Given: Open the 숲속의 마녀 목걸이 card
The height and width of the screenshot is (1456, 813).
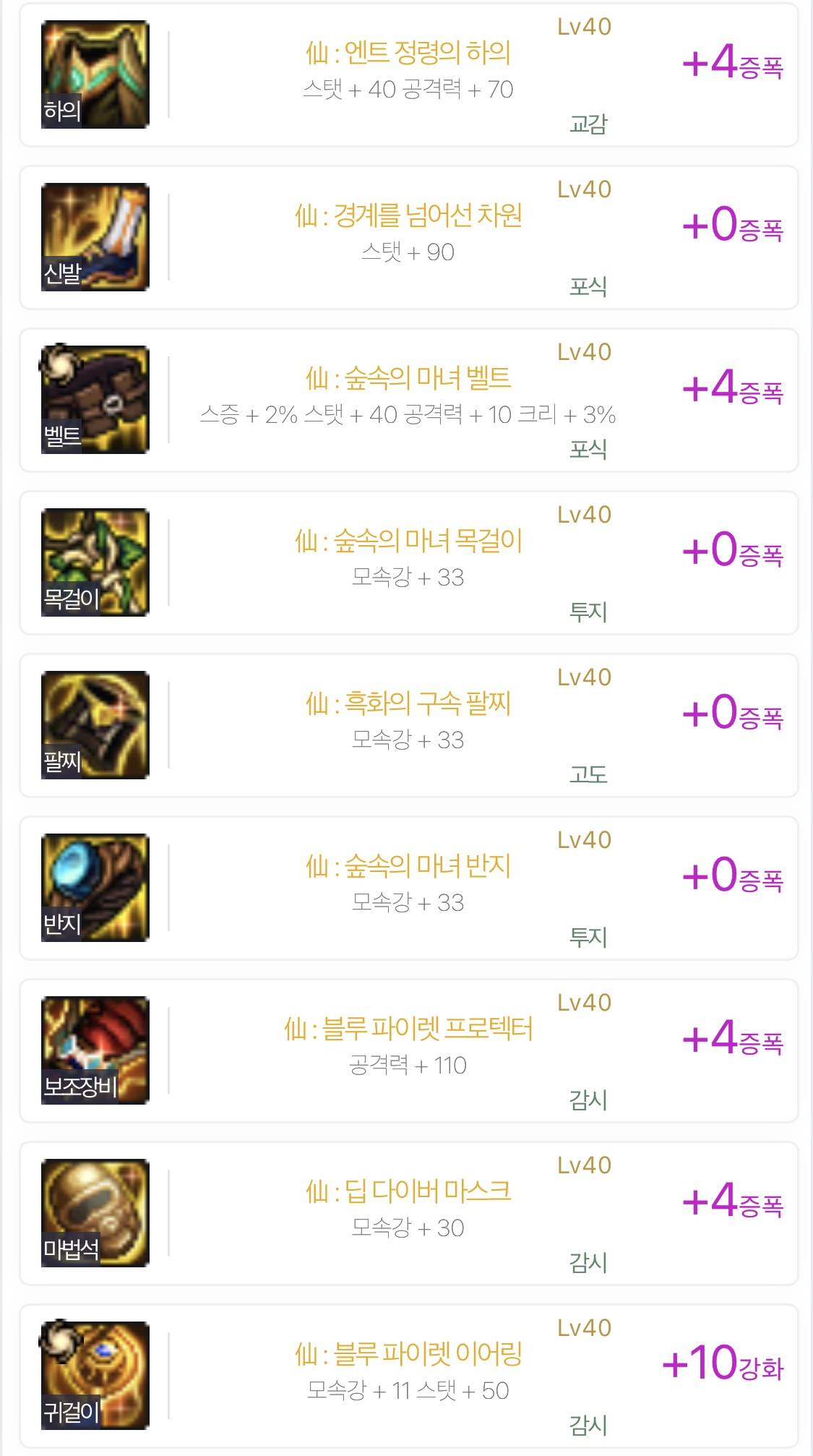Looking at the screenshot, I should (408, 563).
